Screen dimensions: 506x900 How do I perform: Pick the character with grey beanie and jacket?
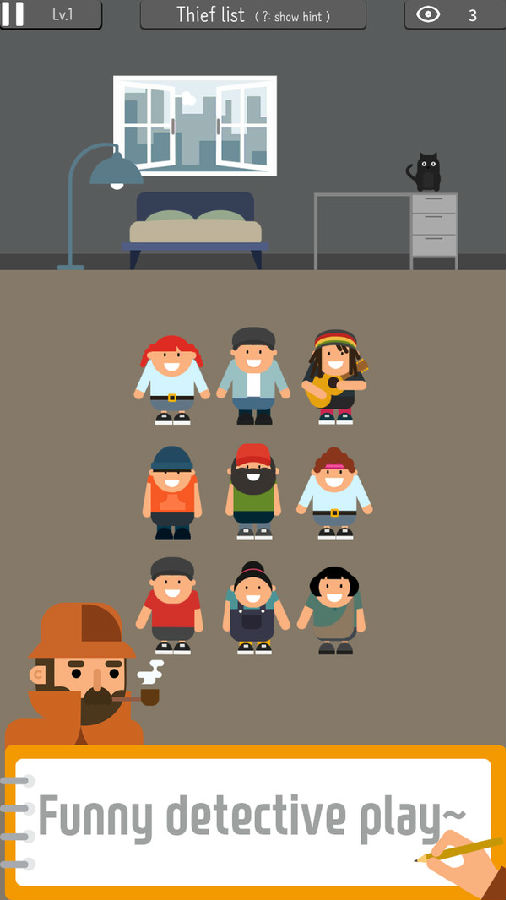pos(253,376)
